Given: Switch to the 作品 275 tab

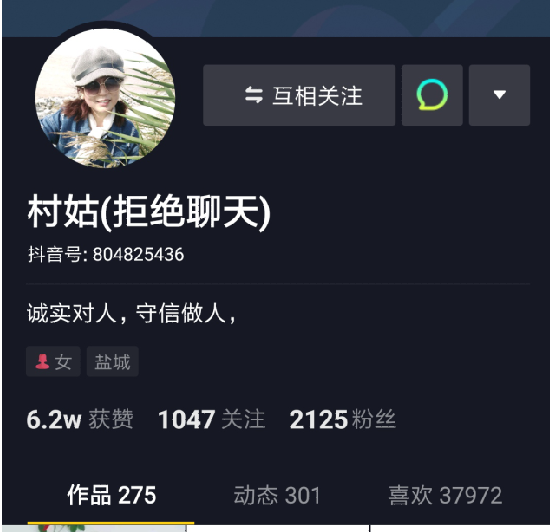Looking at the screenshot, I should pos(111,495).
